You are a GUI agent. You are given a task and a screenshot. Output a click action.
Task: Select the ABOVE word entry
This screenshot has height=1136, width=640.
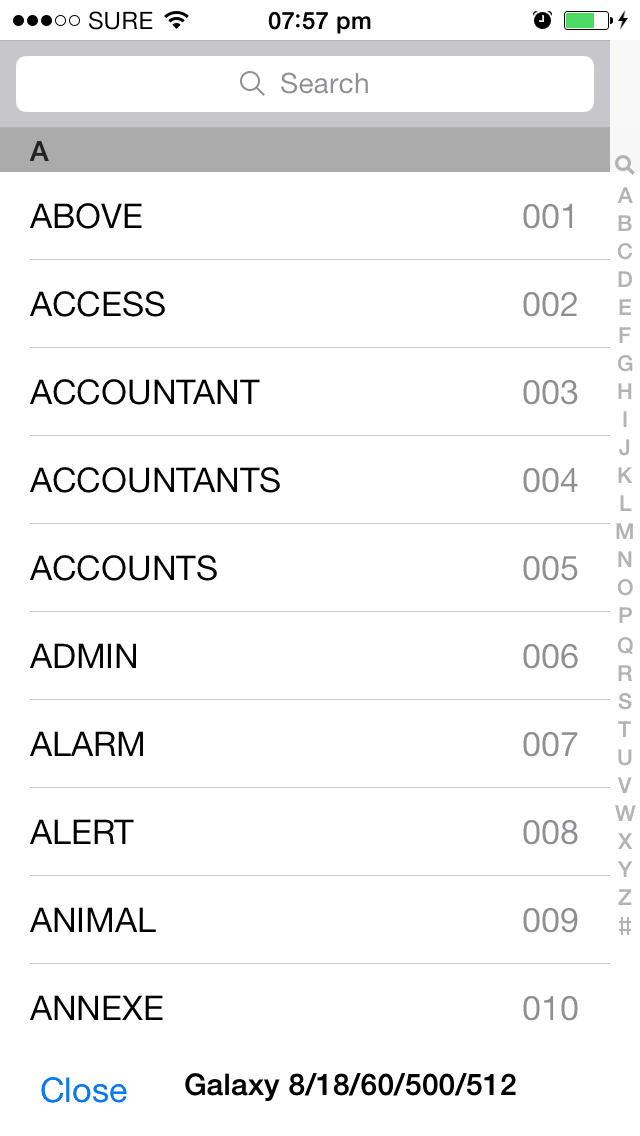304,216
